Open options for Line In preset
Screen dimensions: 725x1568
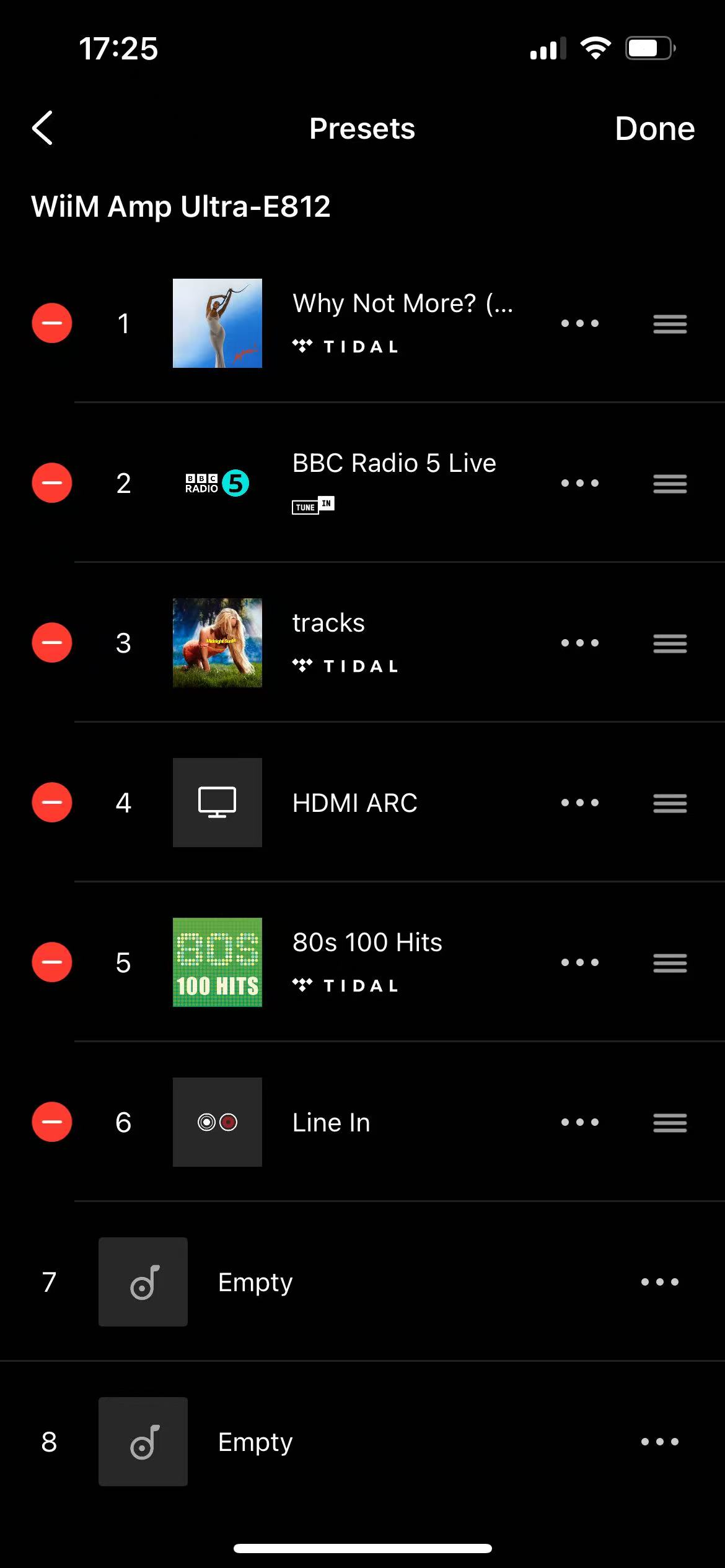[x=580, y=1122]
